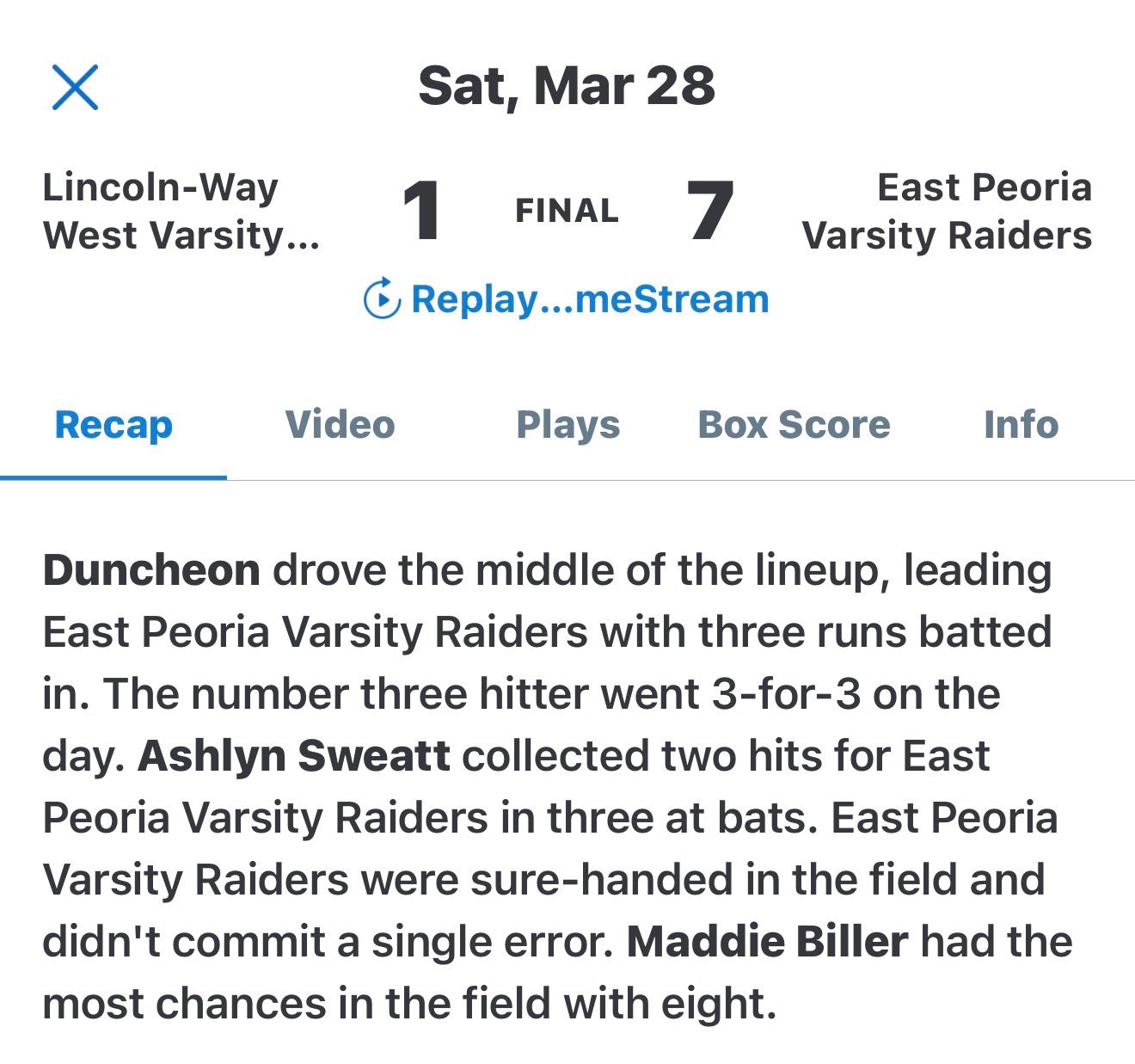View the Box Score tab

(x=794, y=425)
